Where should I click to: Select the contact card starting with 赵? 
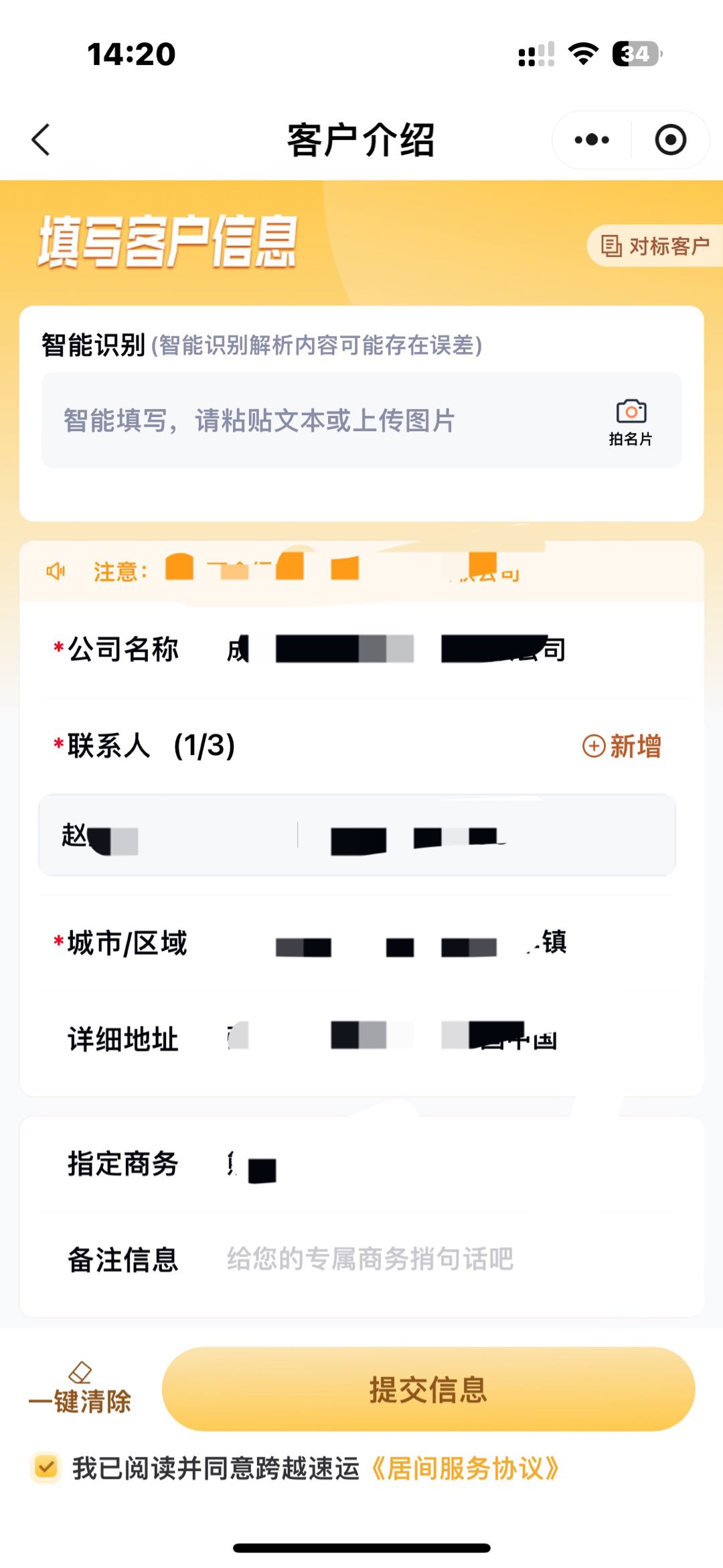pos(361,833)
